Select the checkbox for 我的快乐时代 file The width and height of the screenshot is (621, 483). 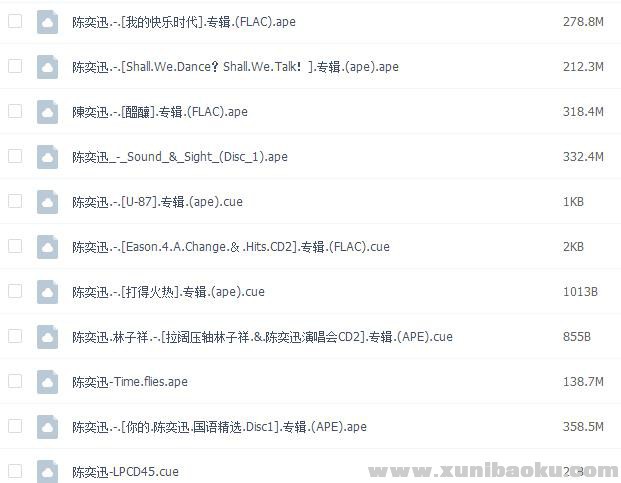15,21
